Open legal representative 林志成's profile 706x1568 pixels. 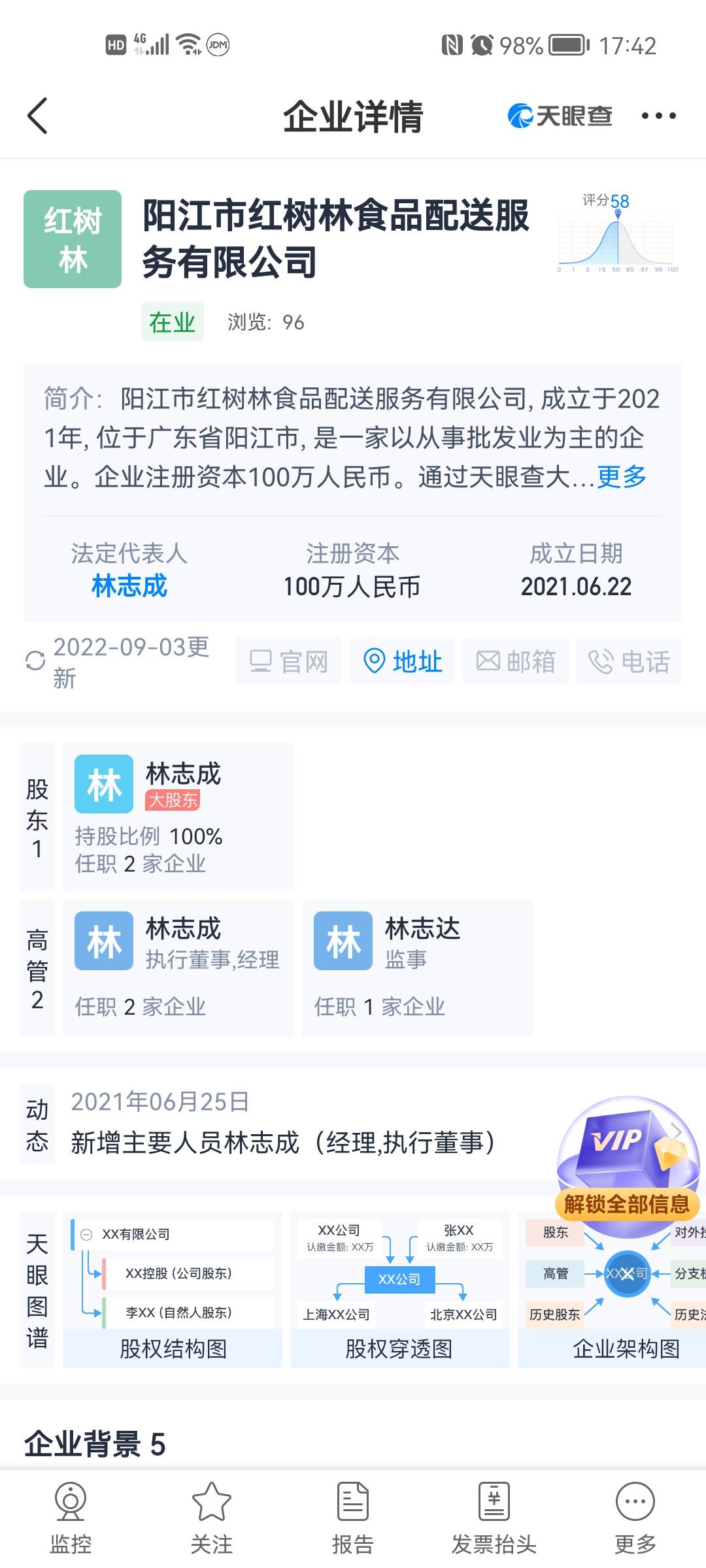tap(129, 586)
